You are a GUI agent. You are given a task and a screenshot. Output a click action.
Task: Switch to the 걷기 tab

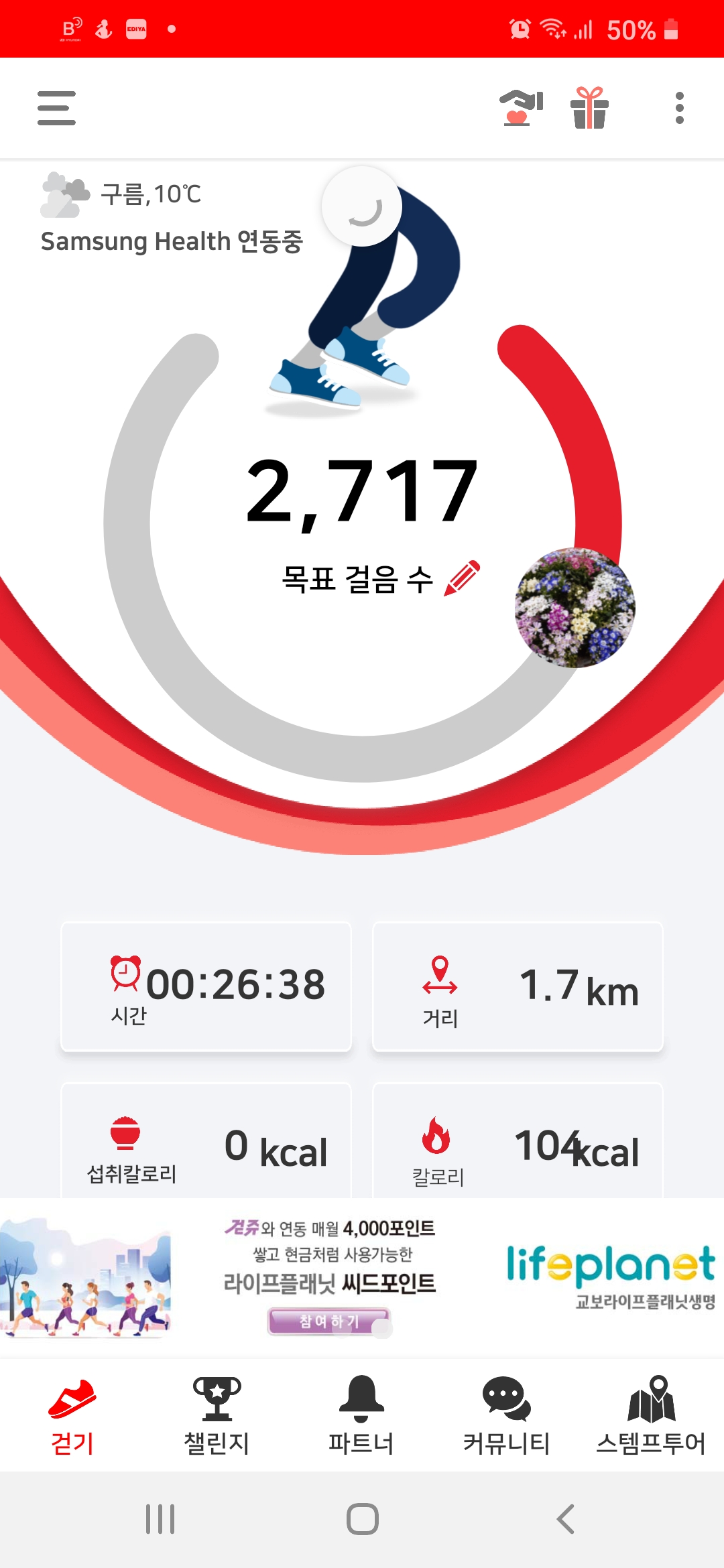coord(72,1415)
